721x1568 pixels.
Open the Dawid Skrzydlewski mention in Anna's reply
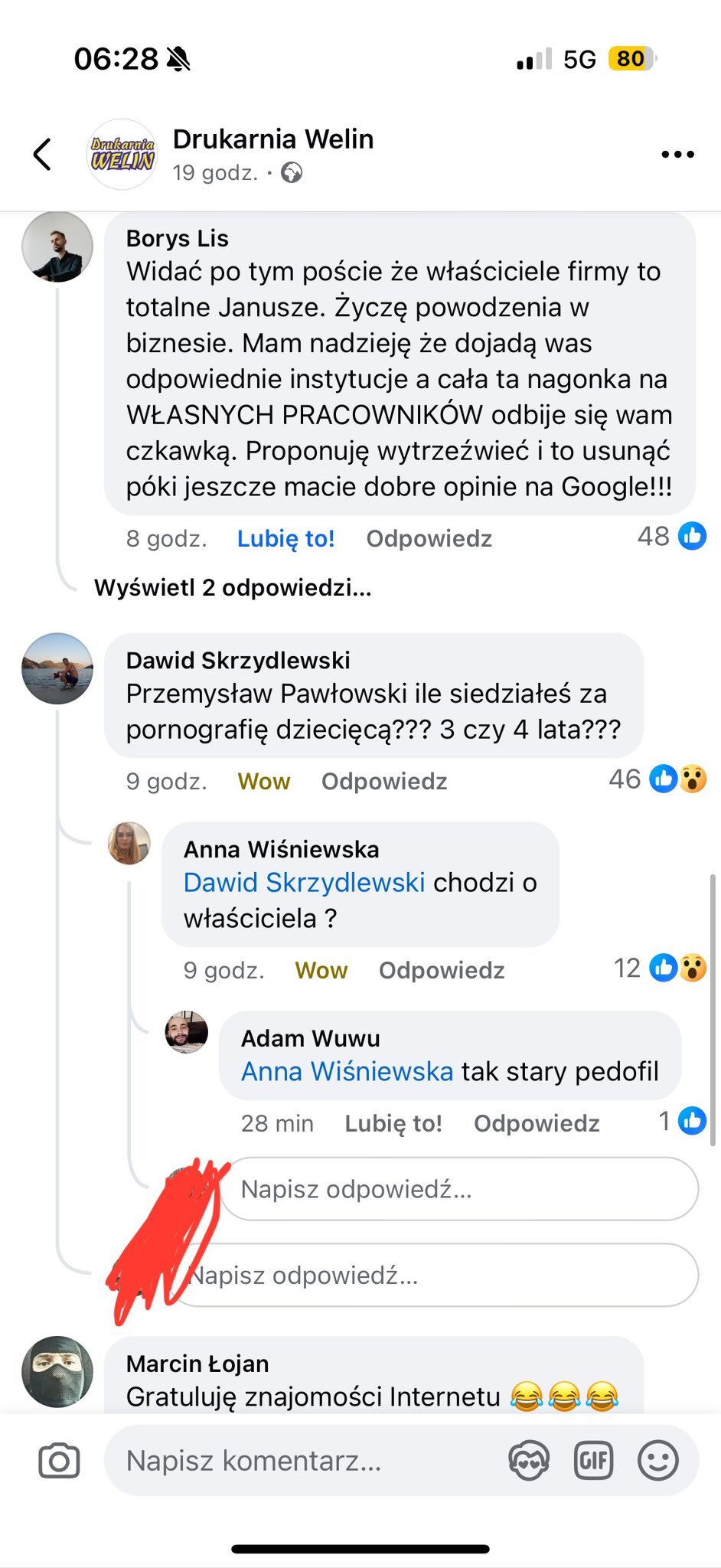tap(304, 882)
